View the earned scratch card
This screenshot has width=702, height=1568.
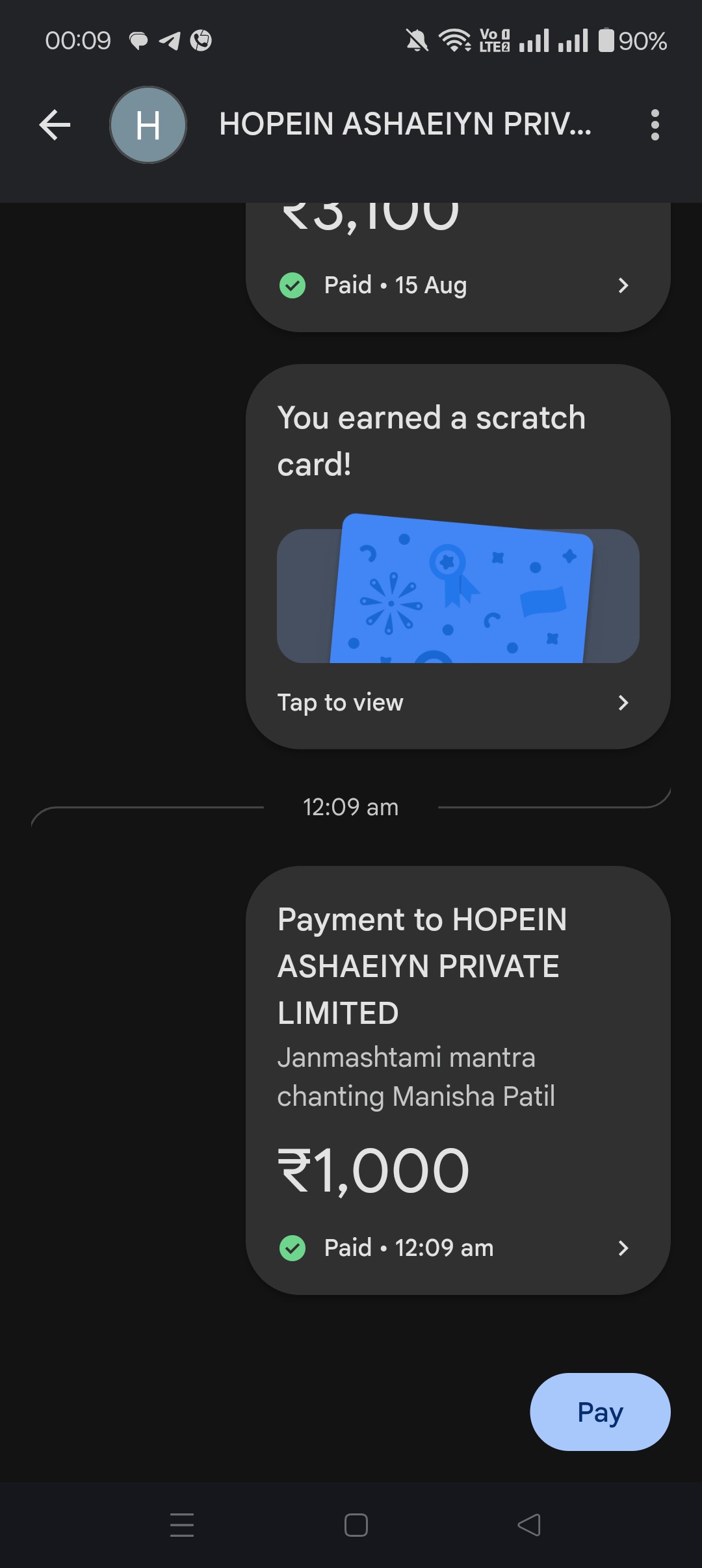point(458,556)
